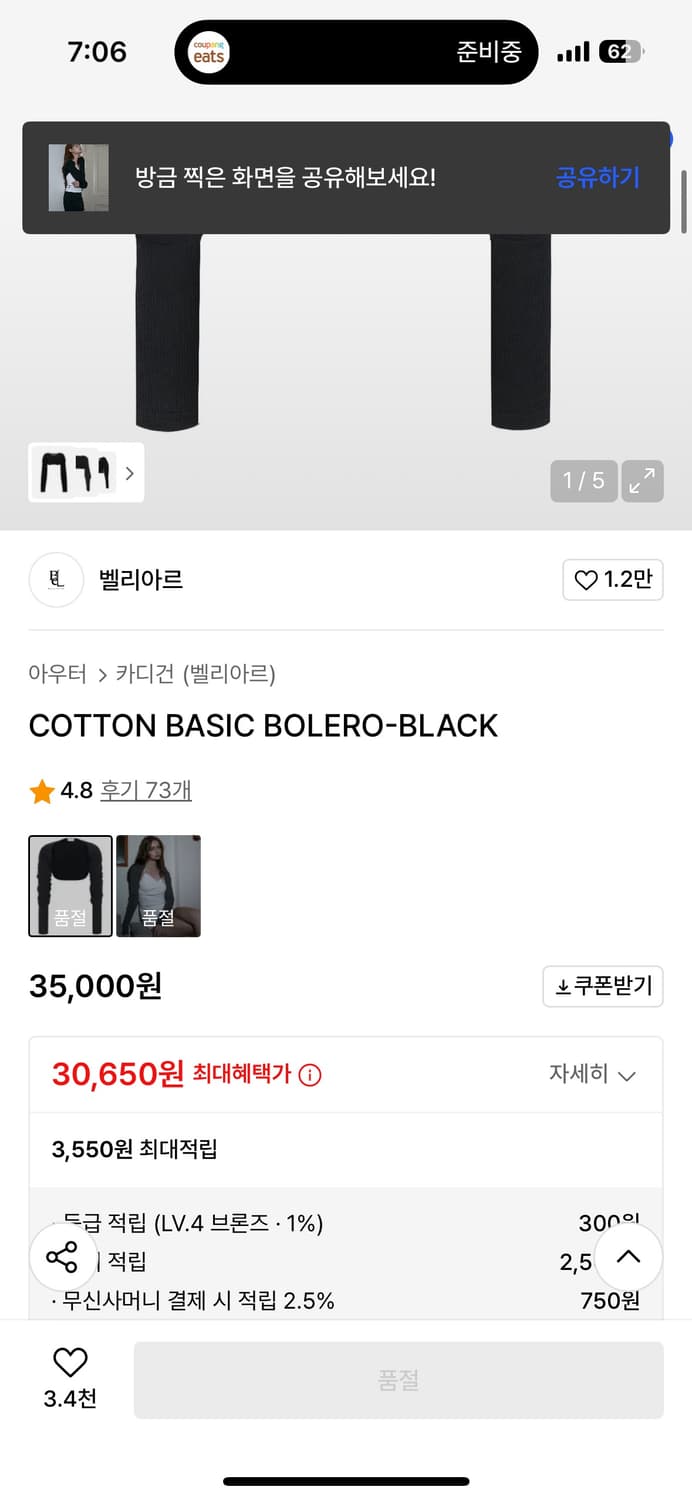This screenshot has height=1500, width=692.
Task: Expand the product image to fullscreen
Action: point(642,481)
